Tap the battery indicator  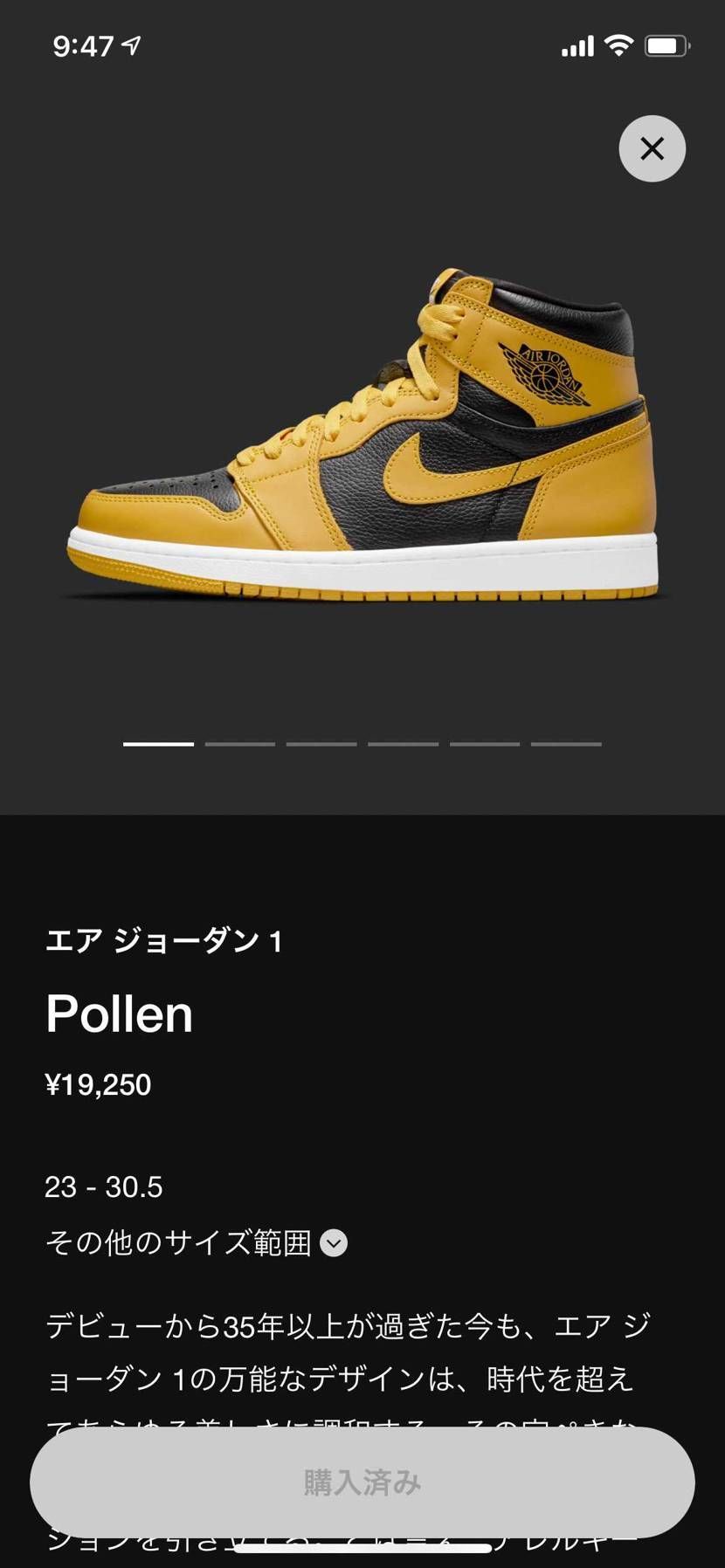tap(666, 45)
